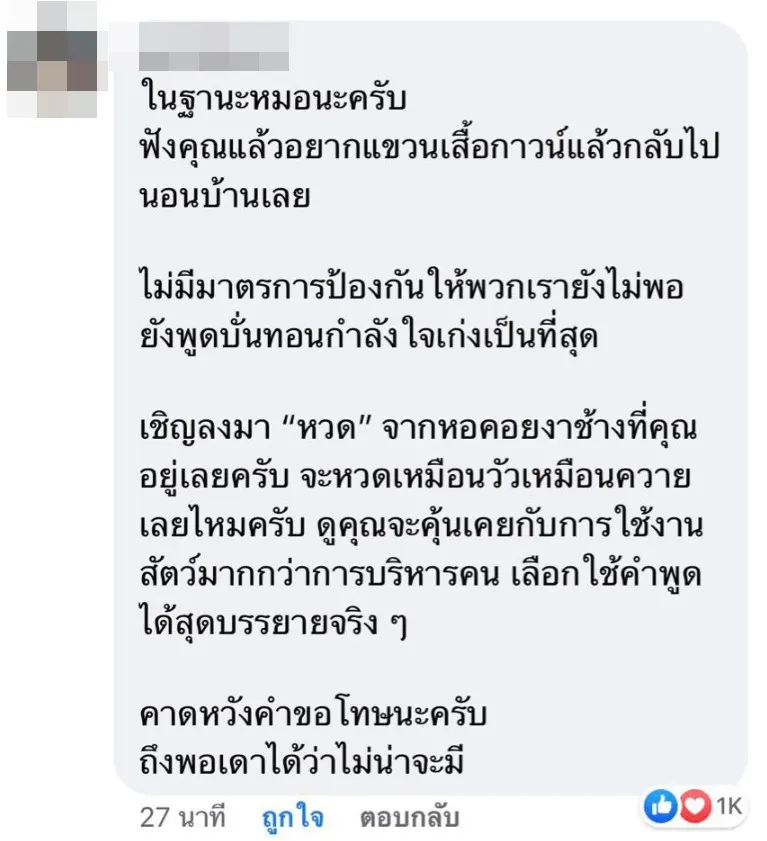
Task: Like this comment with ถูกใจ
Action: coord(293,817)
